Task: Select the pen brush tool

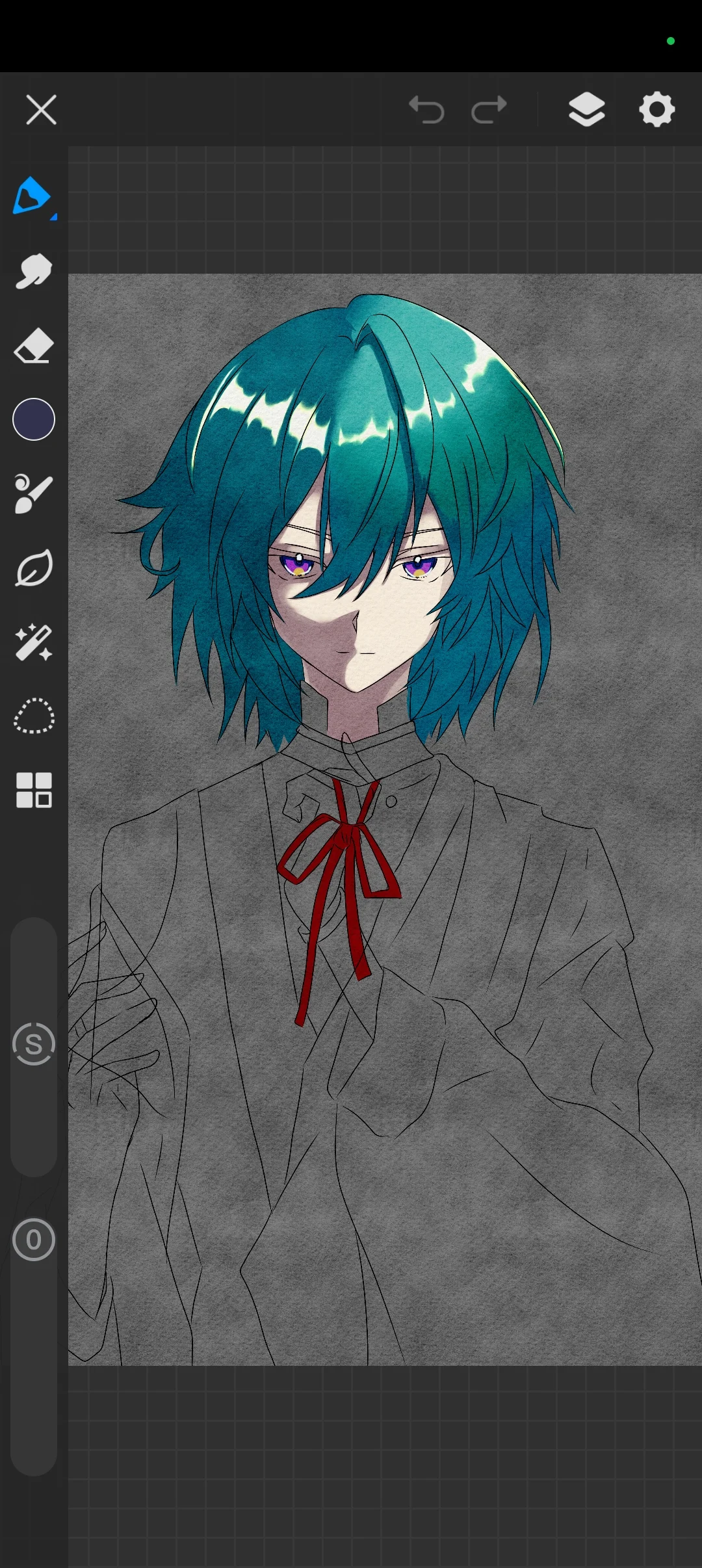Action: point(32,196)
